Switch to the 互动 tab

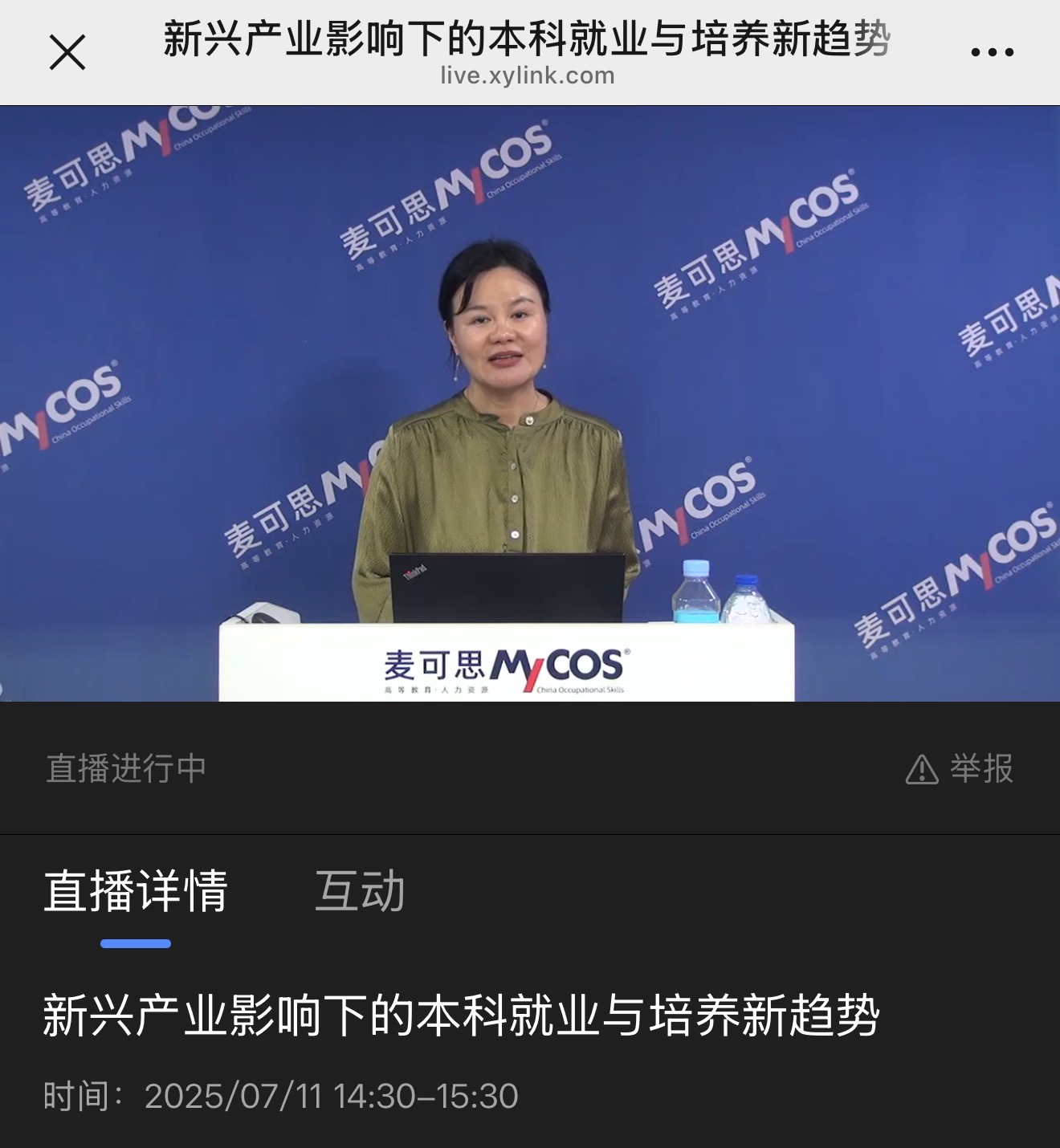(360, 891)
